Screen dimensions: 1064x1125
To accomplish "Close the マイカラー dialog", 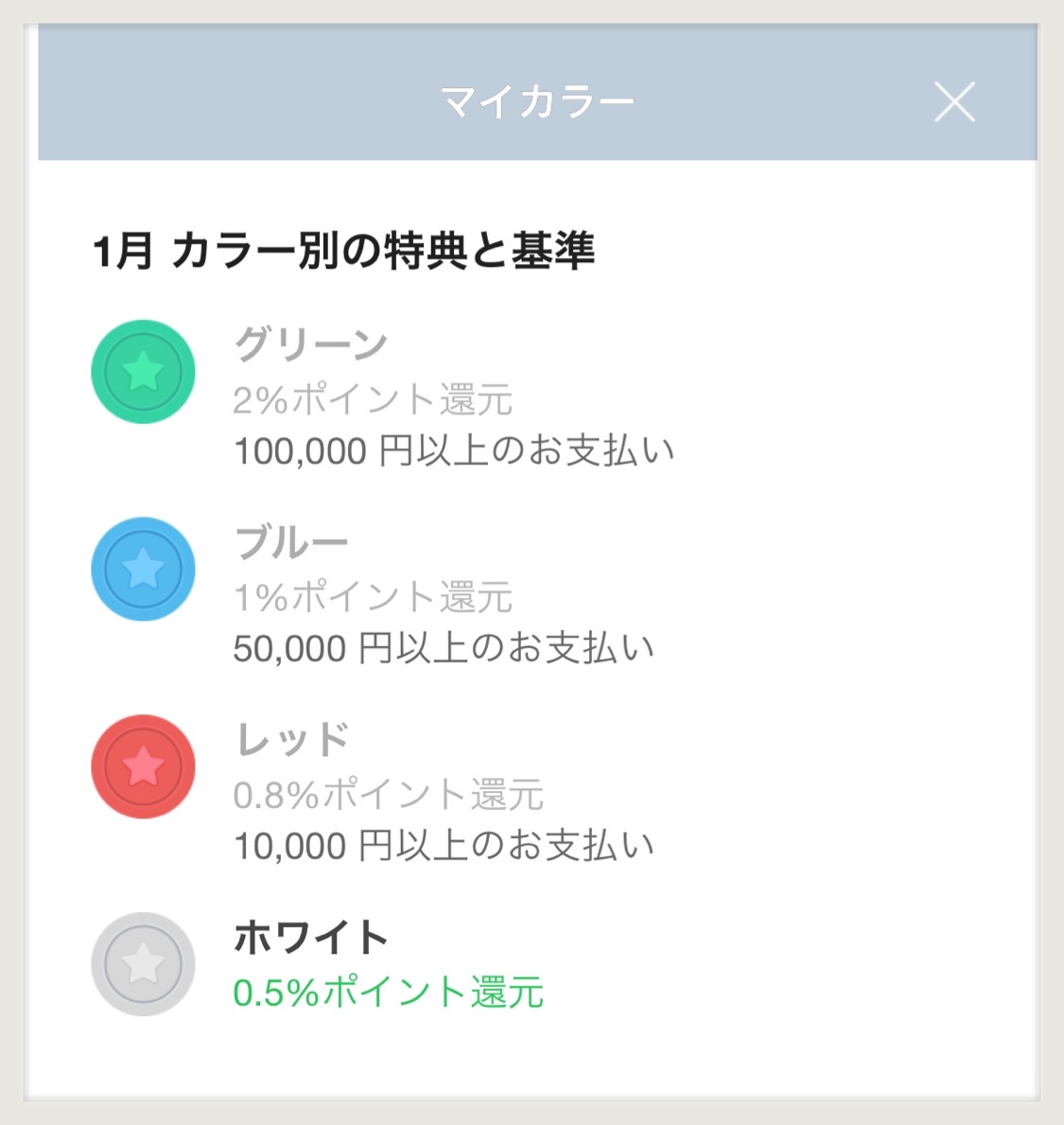I will (954, 101).
